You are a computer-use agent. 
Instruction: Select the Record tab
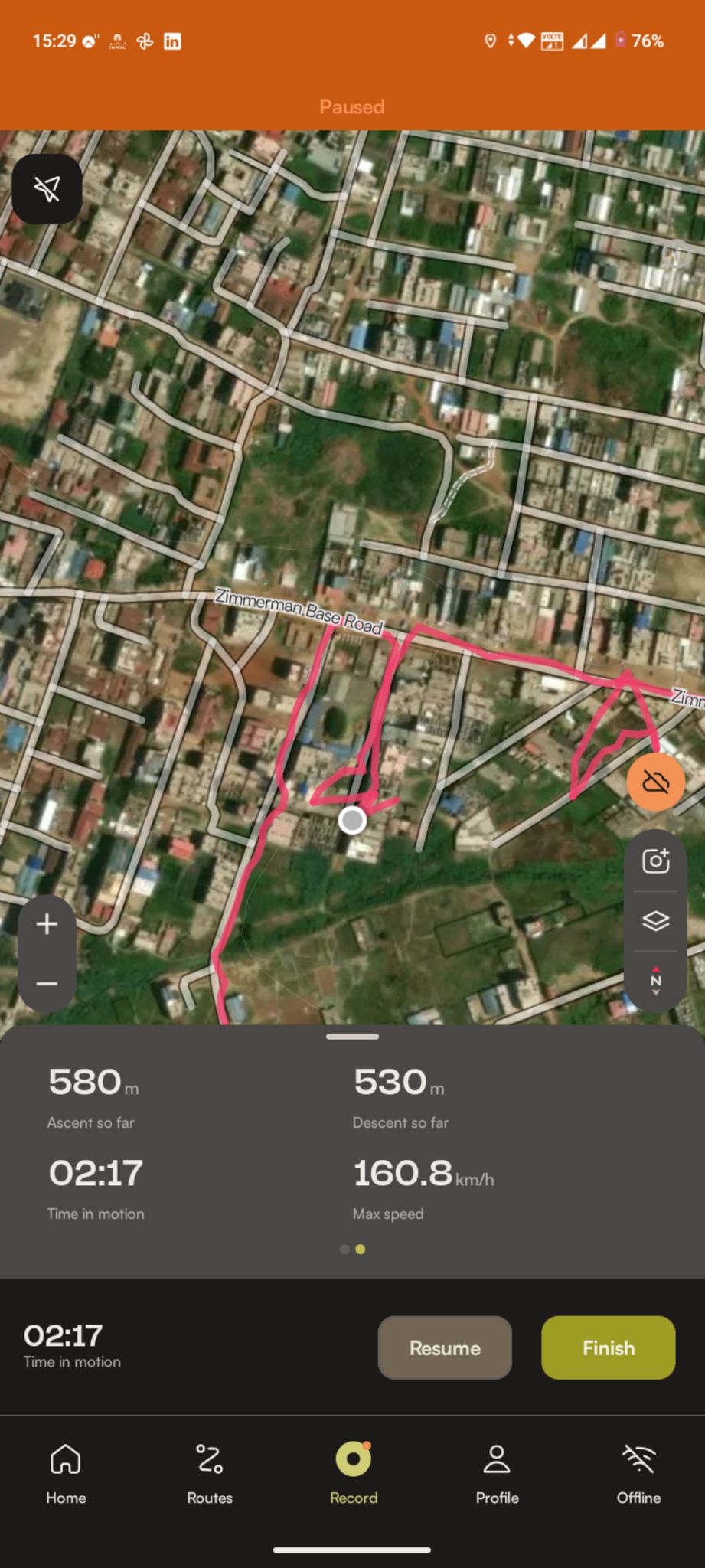point(354,1475)
